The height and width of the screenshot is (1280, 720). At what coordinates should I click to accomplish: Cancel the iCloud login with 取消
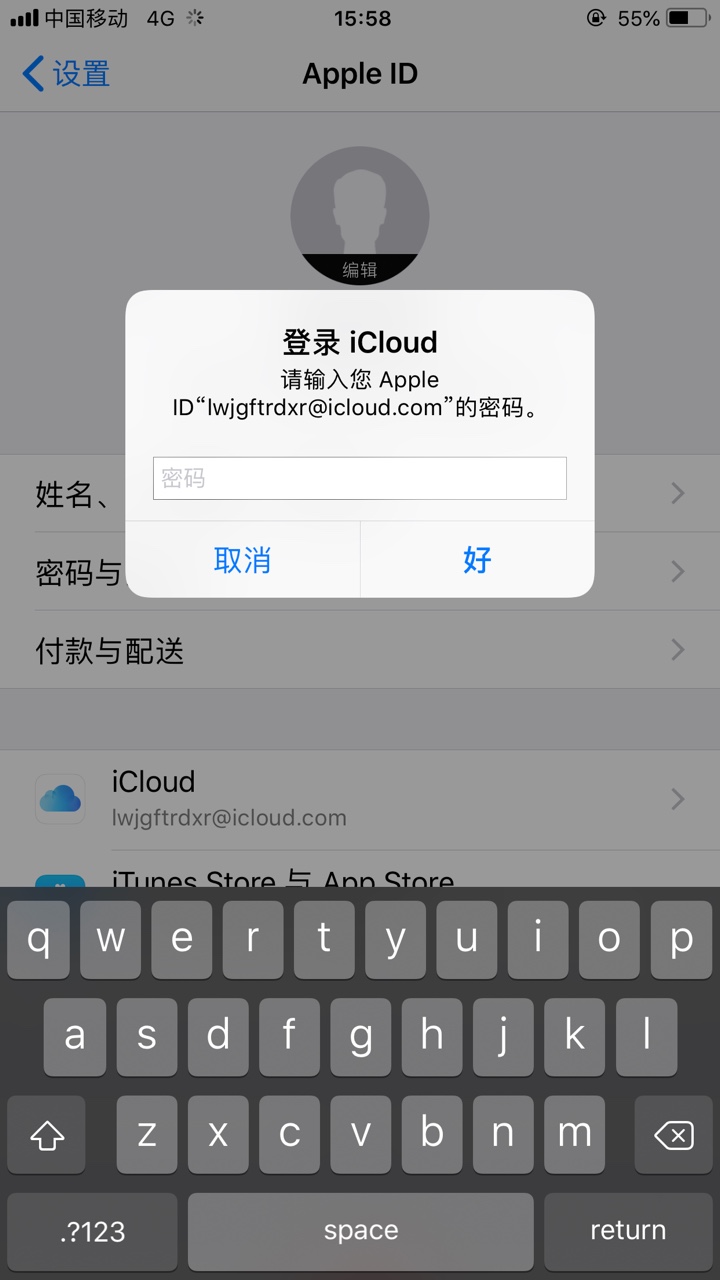(242, 560)
